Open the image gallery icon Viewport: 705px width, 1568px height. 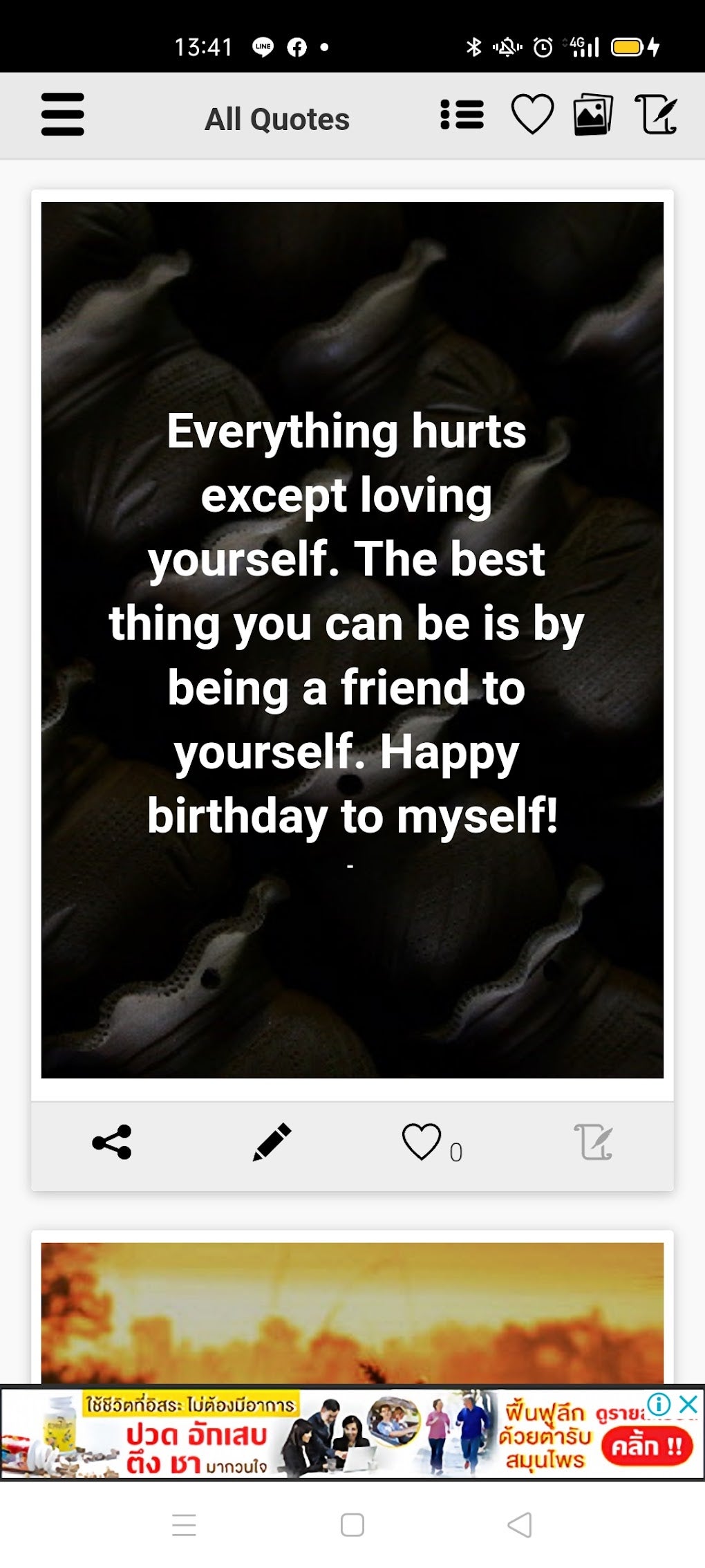pos(593,115)
